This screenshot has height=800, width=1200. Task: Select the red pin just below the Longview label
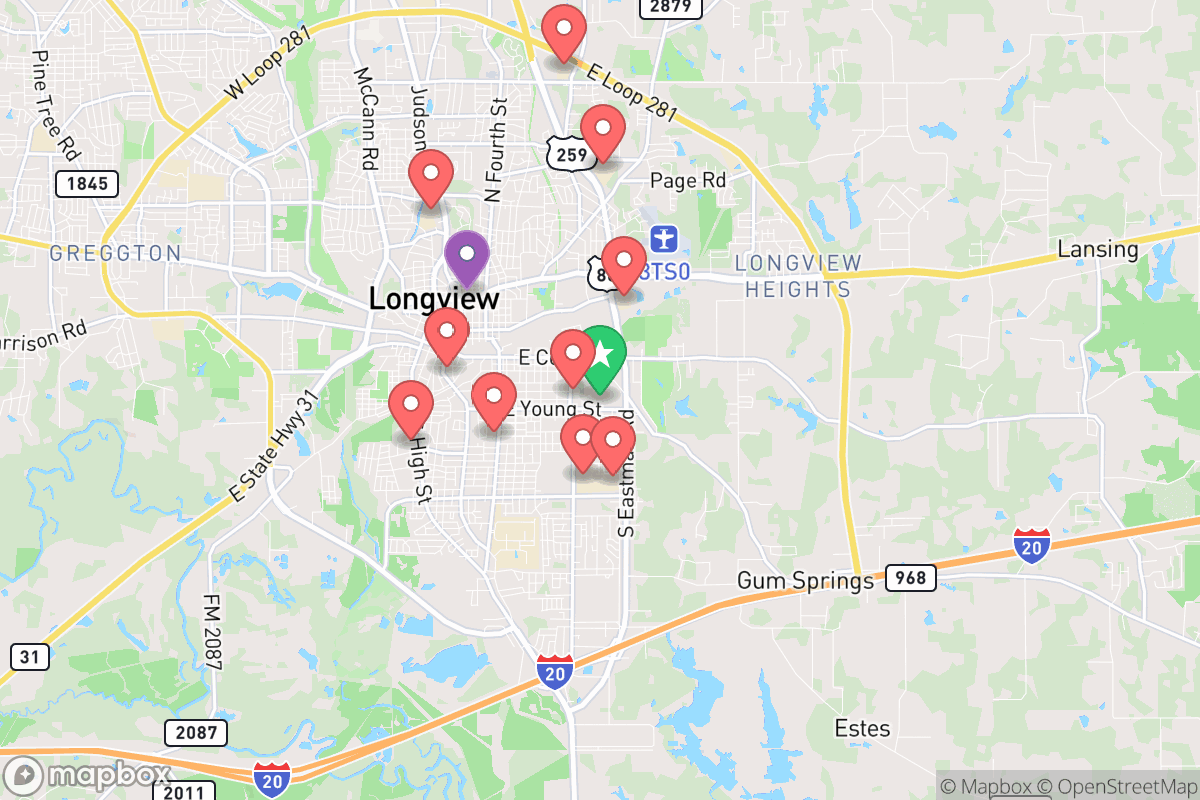click(x=446, y=332)
